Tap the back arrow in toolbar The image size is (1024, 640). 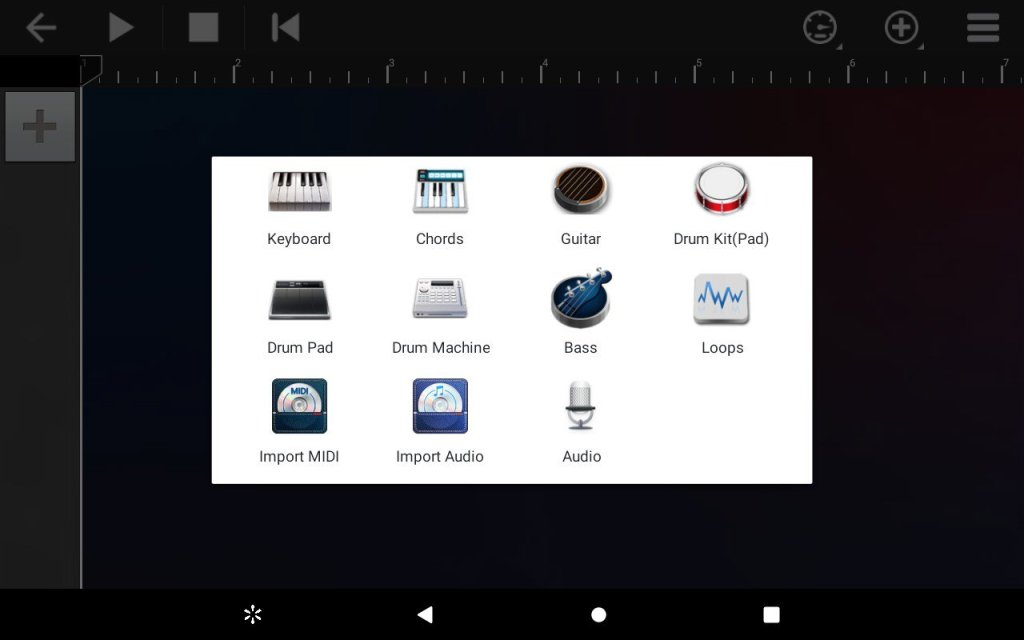41,28
